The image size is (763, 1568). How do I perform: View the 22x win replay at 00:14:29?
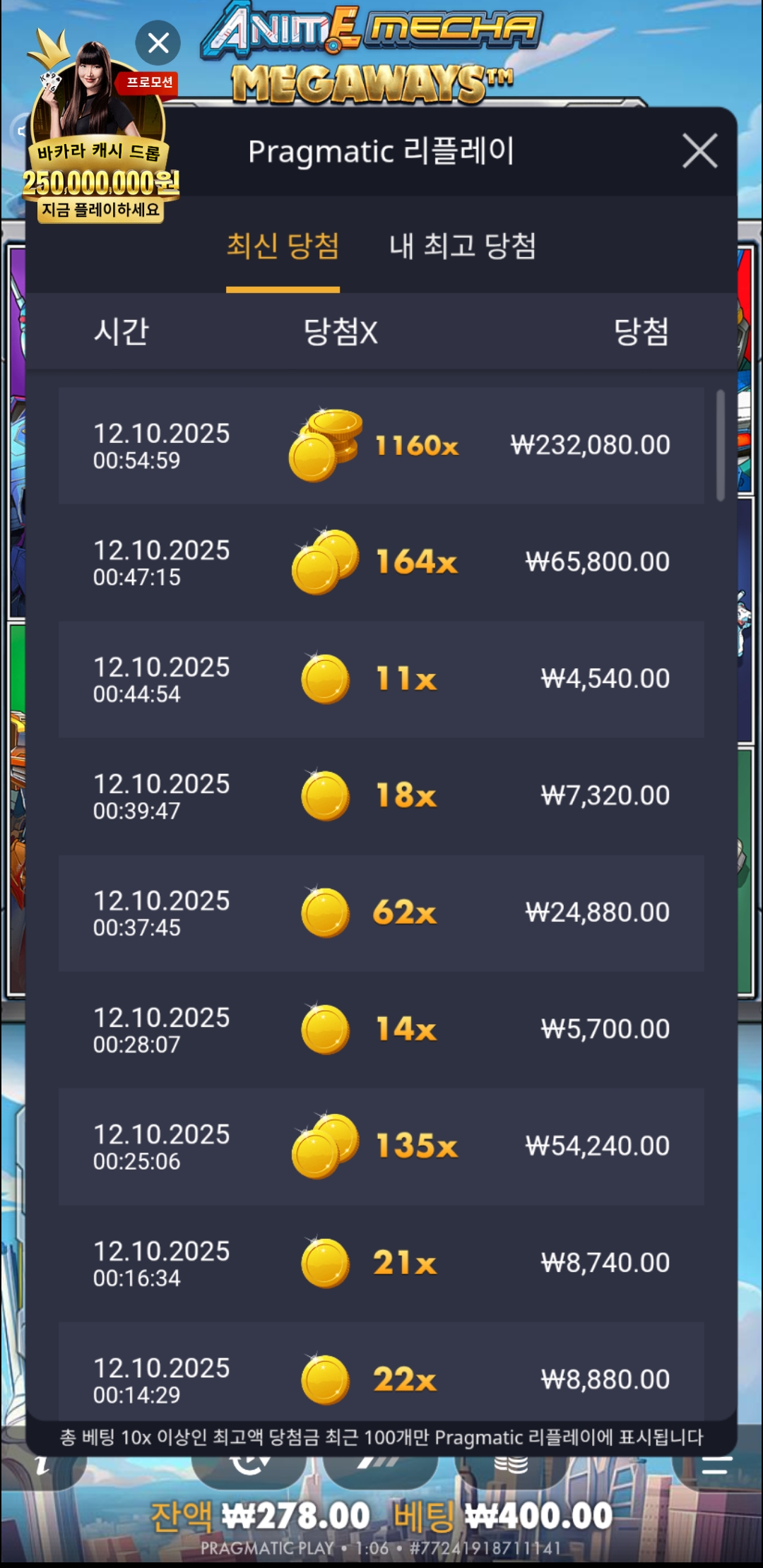[x=381, y=1372]
